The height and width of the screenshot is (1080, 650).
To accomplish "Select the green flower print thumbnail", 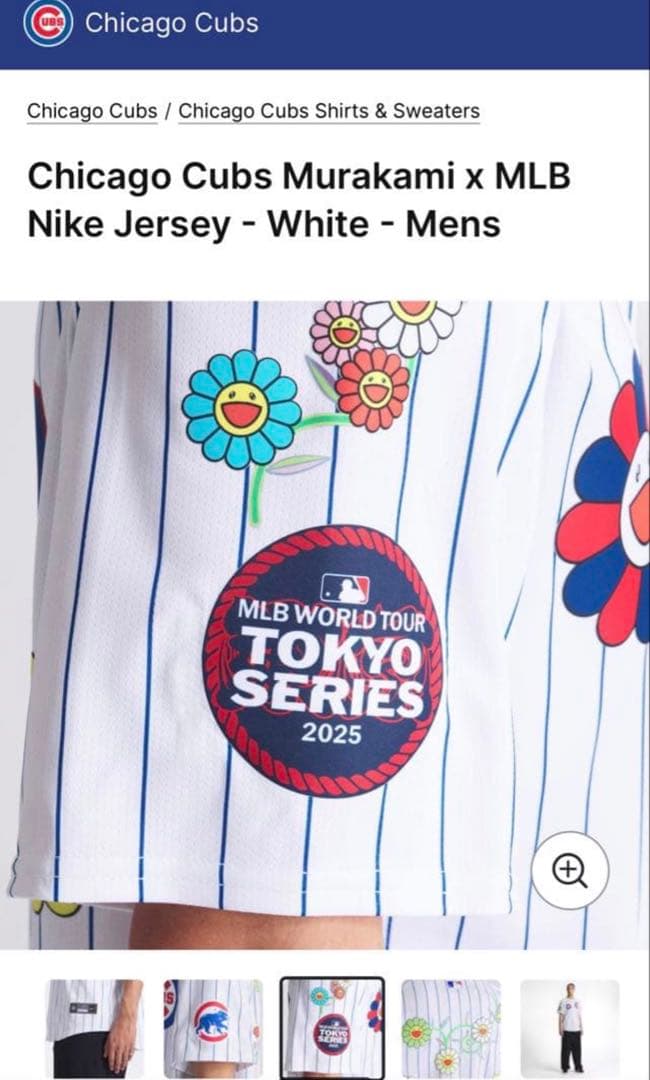I will [x=451, y=1029].
